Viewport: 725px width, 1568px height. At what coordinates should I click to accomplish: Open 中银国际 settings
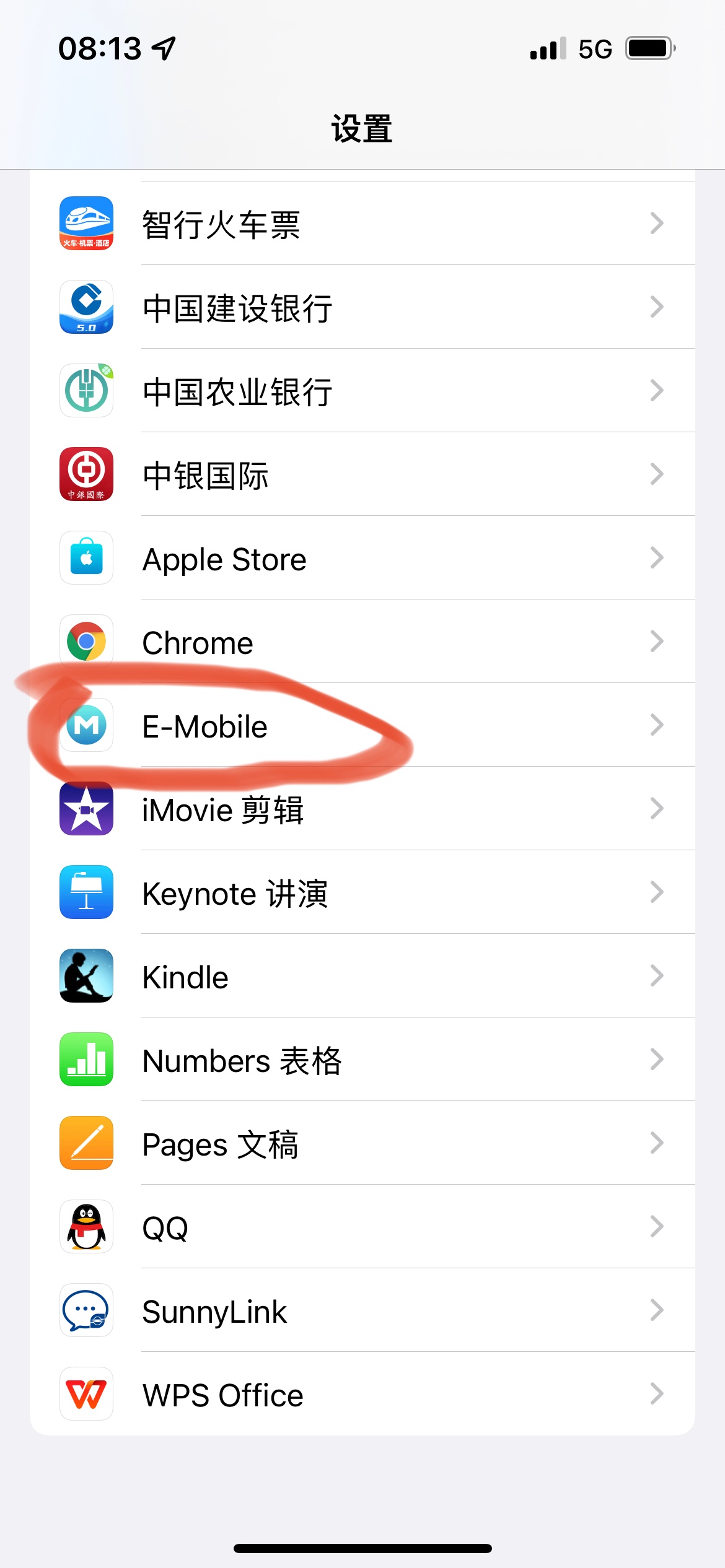362,474
